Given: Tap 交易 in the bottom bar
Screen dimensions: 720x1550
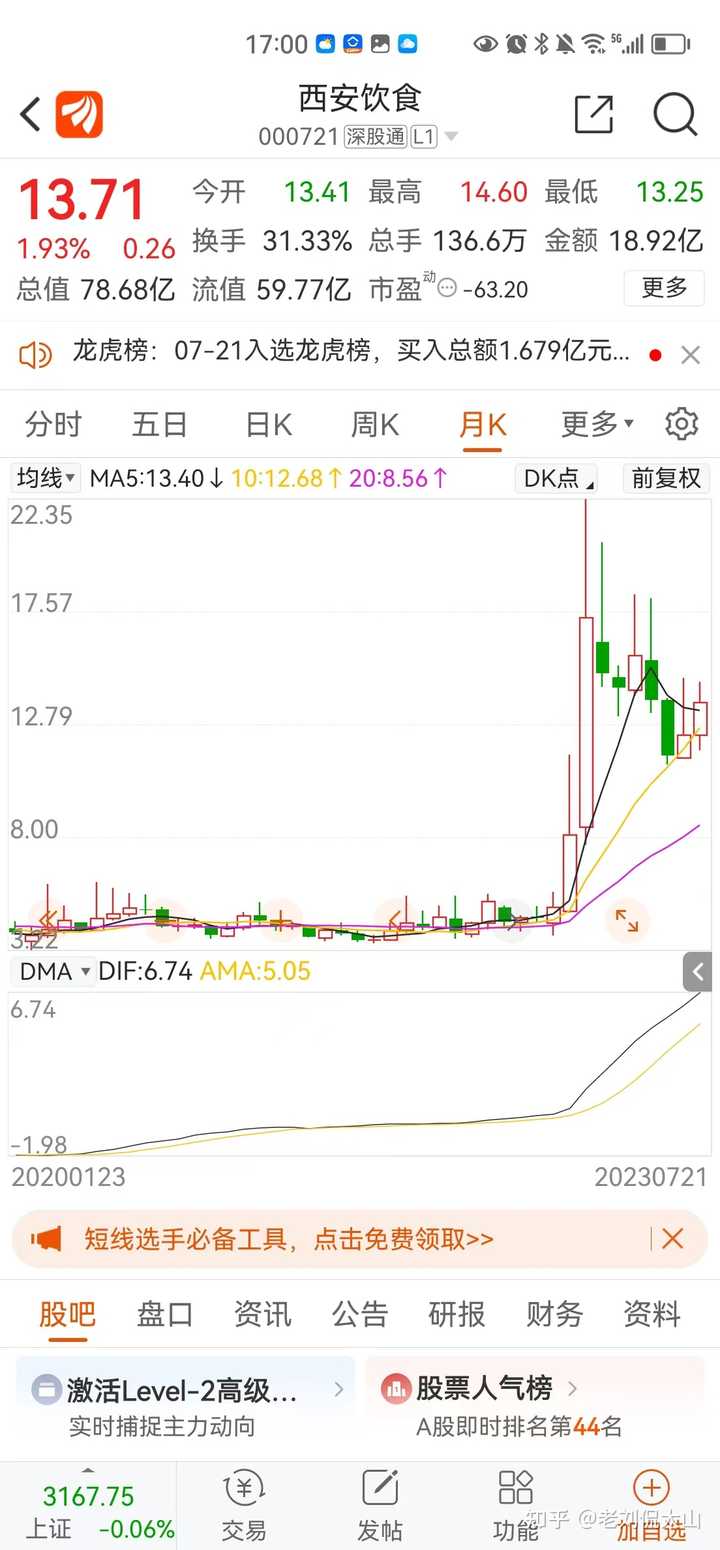Looking at the screenshot, I should [x=244, y=1505].
